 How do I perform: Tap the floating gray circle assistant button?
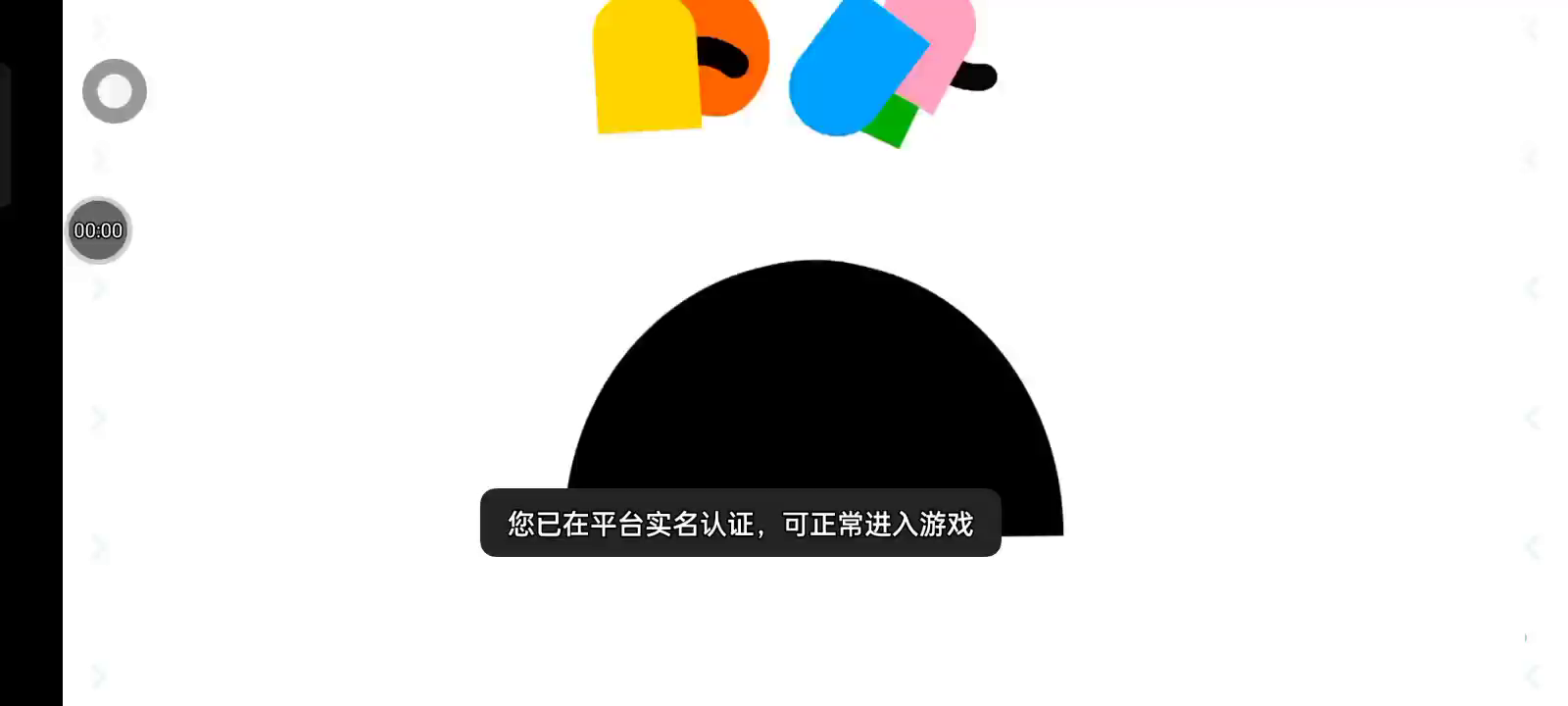(115, 91)
